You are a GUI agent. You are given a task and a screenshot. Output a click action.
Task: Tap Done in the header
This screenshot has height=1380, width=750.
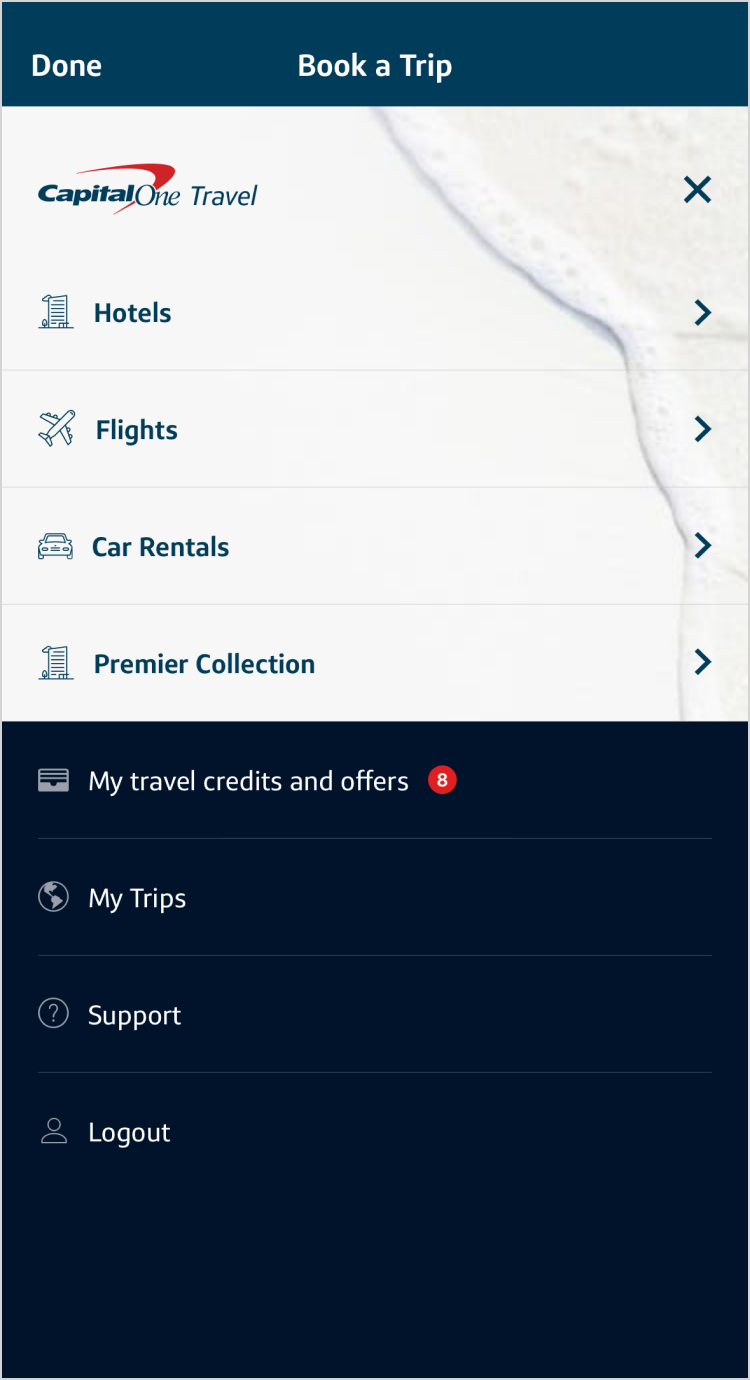[66, 65]
